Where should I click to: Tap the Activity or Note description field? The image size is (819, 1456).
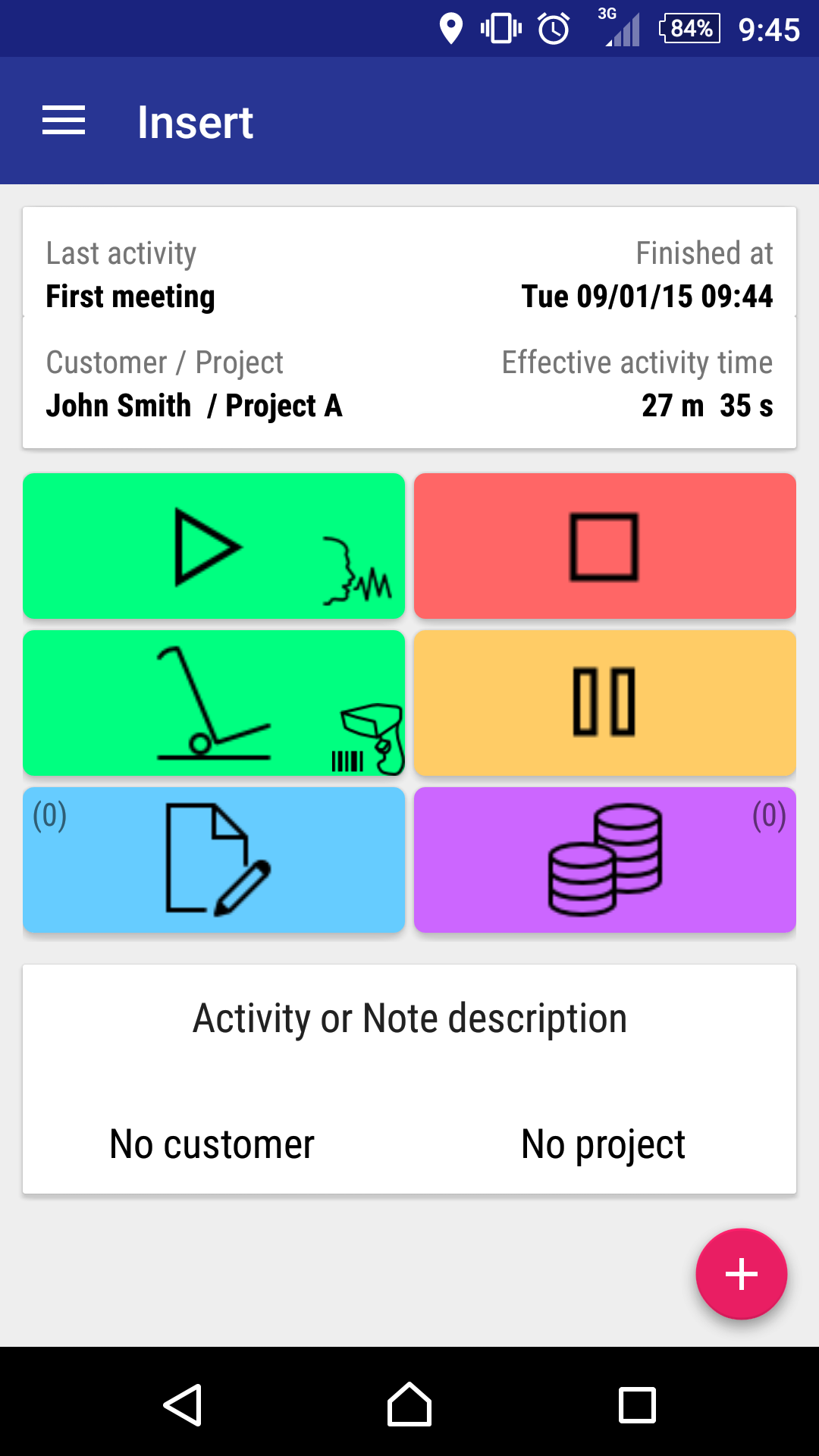(409, 1018)
